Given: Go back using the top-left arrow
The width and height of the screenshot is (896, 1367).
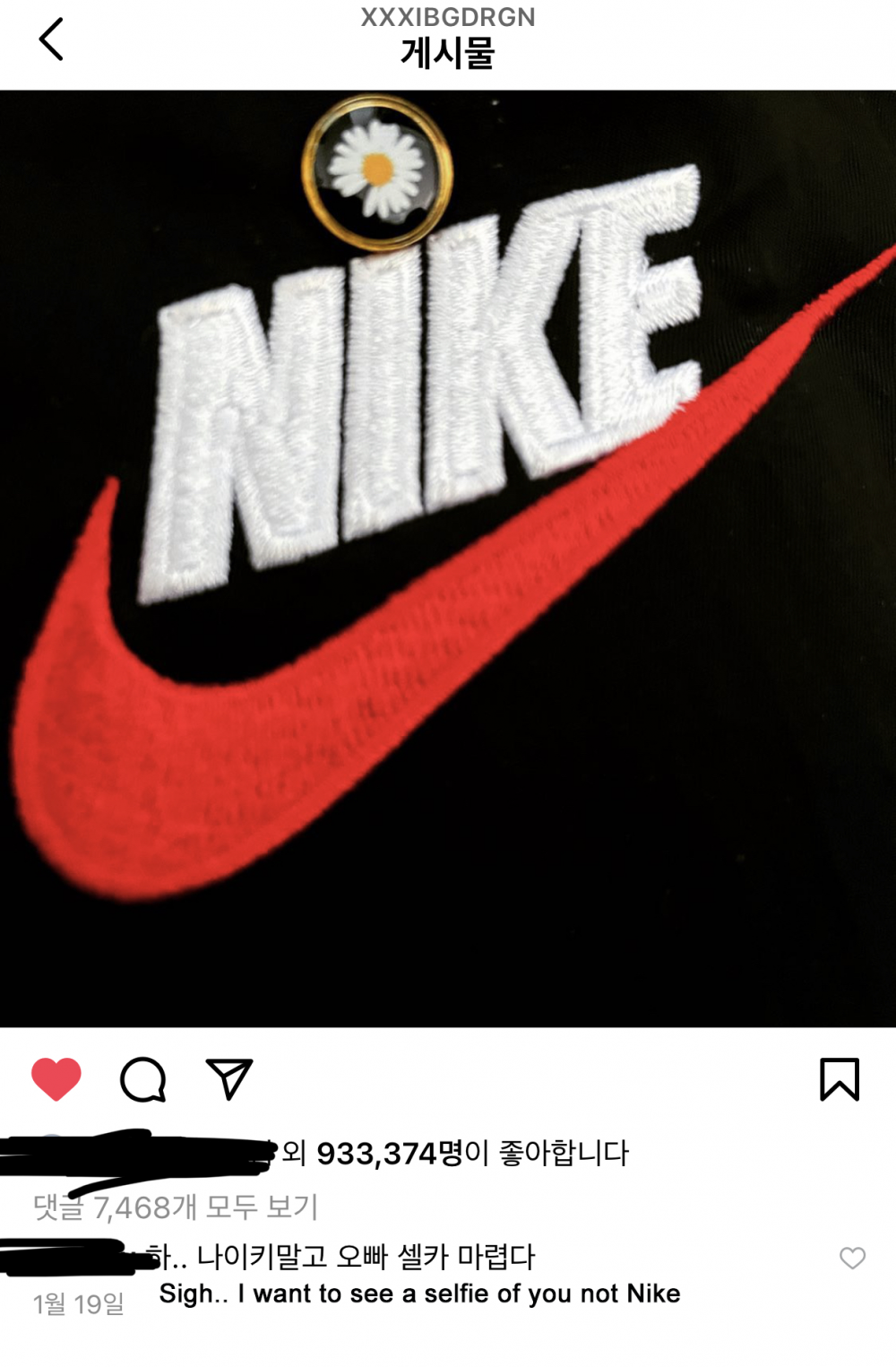Looking at the screenshot, I should pos(51,39).
